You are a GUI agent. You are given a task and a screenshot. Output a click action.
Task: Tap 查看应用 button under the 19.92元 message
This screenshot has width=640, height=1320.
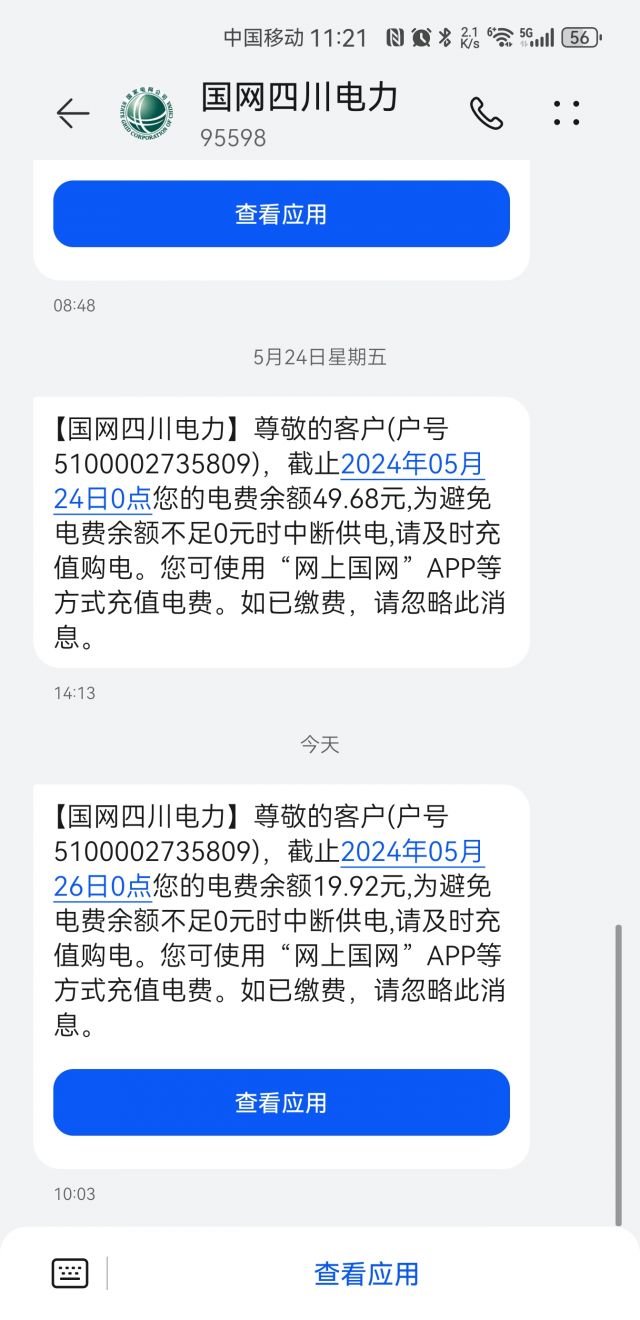281,1102
